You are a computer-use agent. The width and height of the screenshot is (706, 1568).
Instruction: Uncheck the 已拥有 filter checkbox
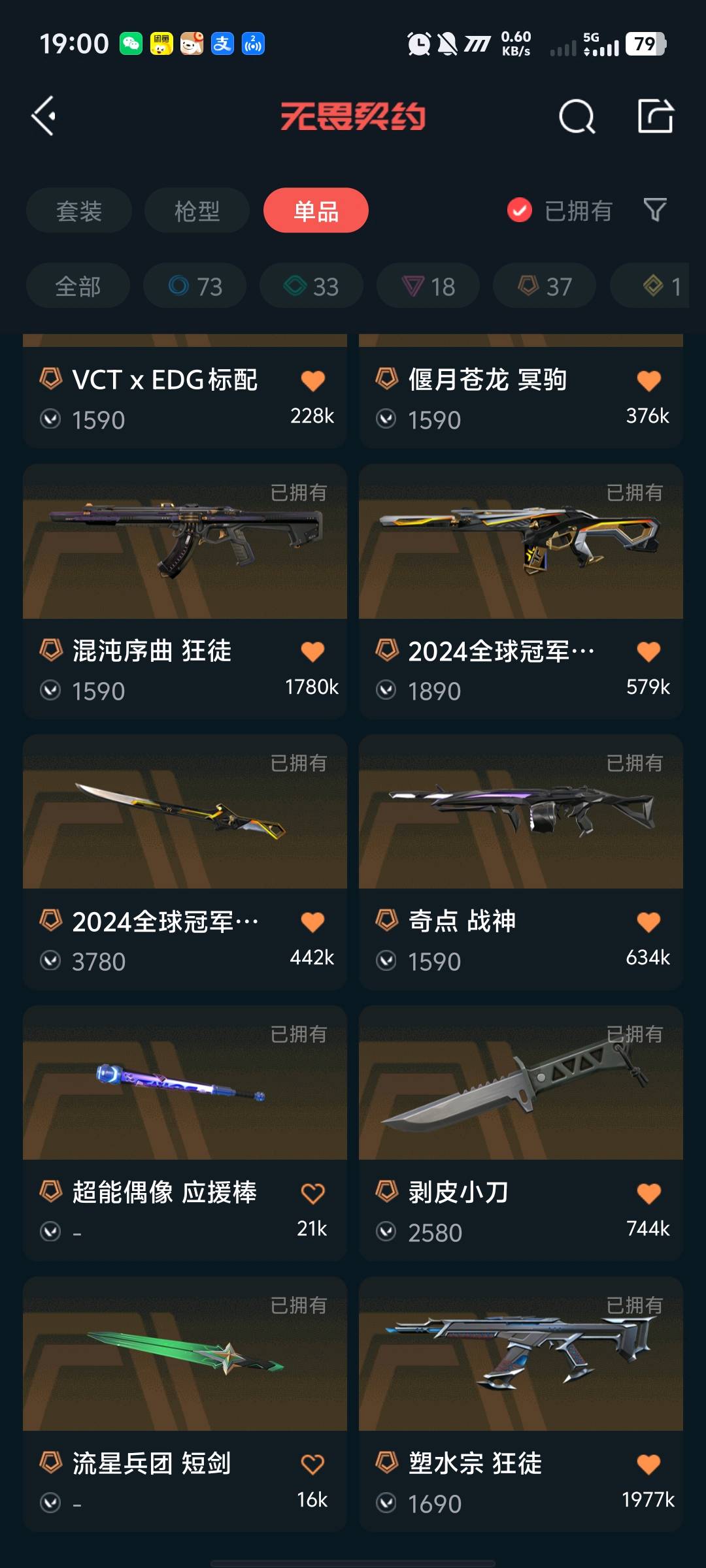point(520,210)
